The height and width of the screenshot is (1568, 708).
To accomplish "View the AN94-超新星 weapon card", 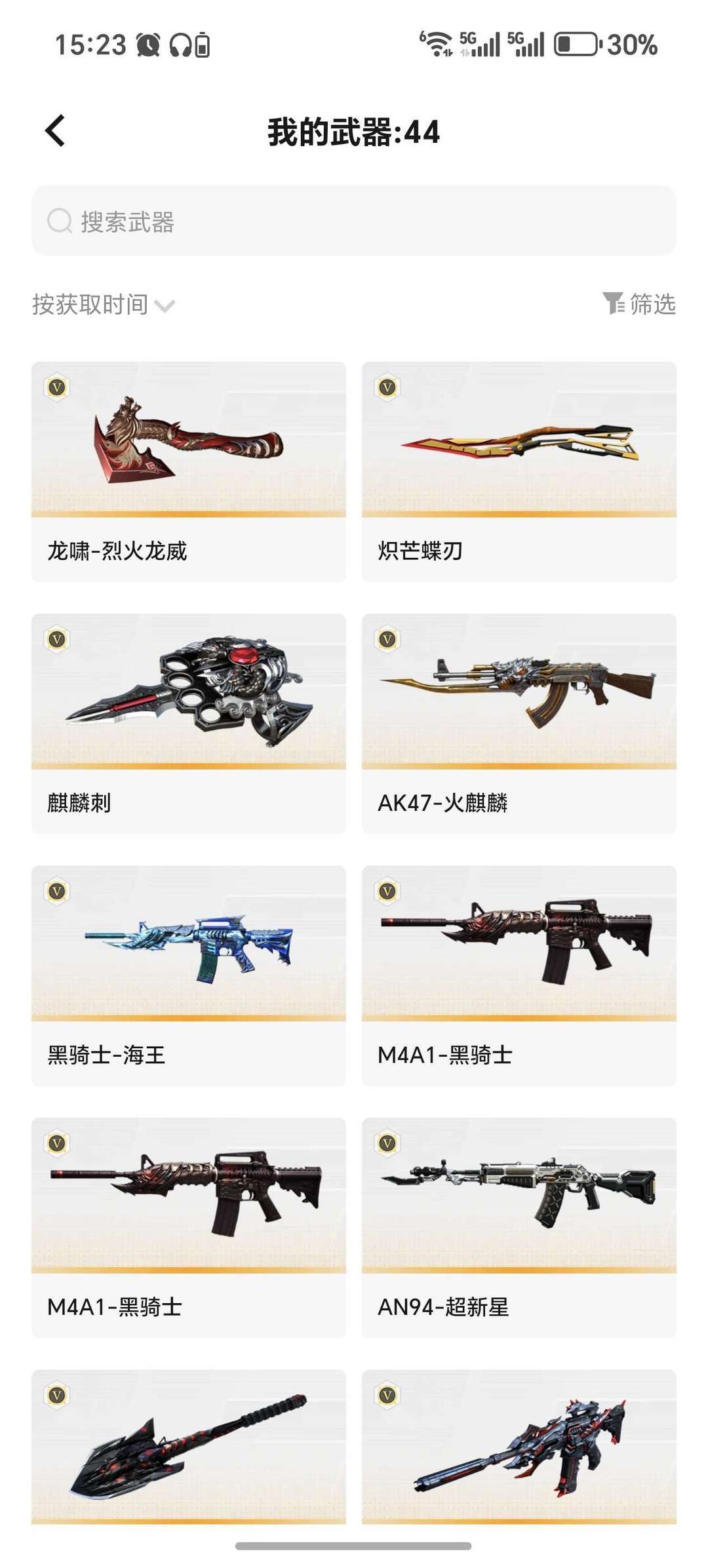I will (x=519, y=1228).
